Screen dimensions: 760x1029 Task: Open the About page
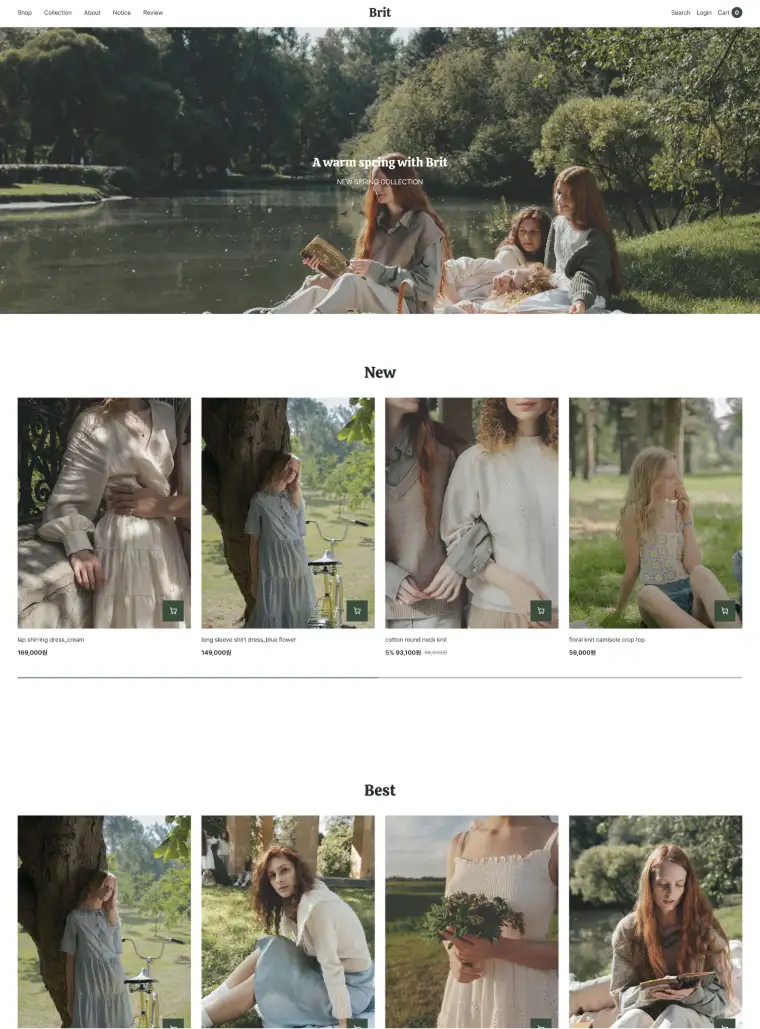pos(92,13)
